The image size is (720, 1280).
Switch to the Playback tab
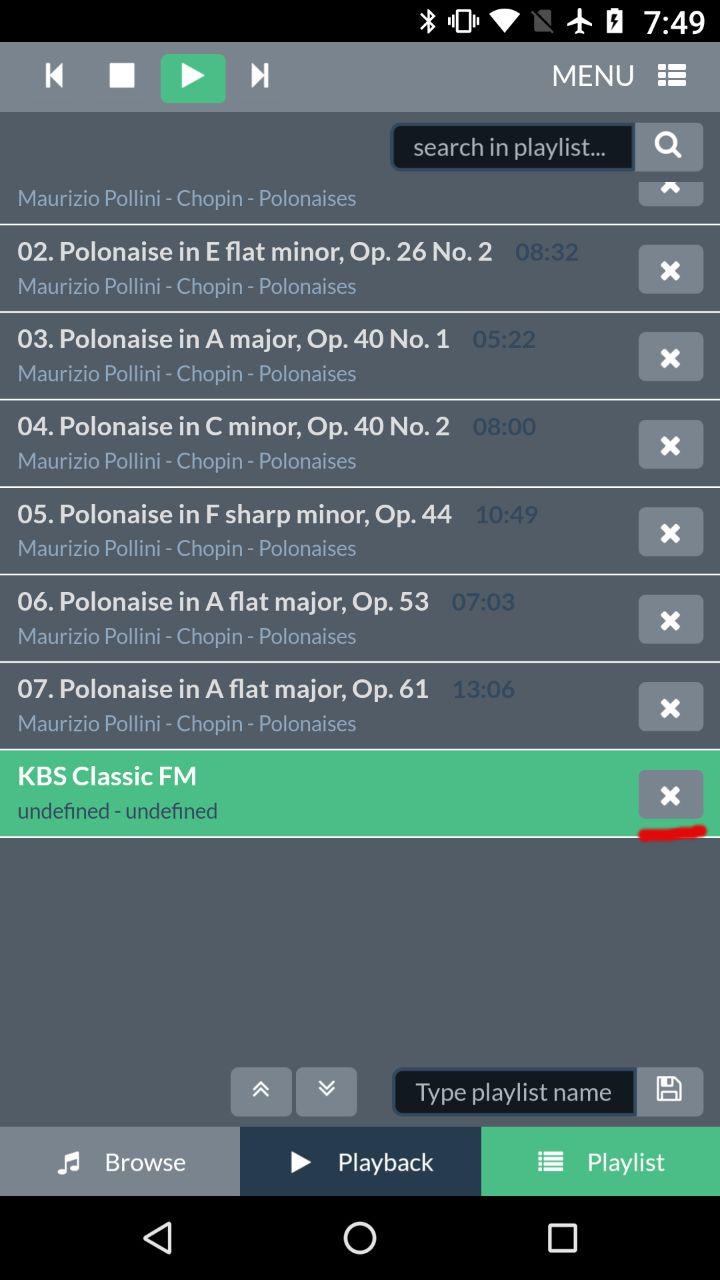pos(360,1162)
